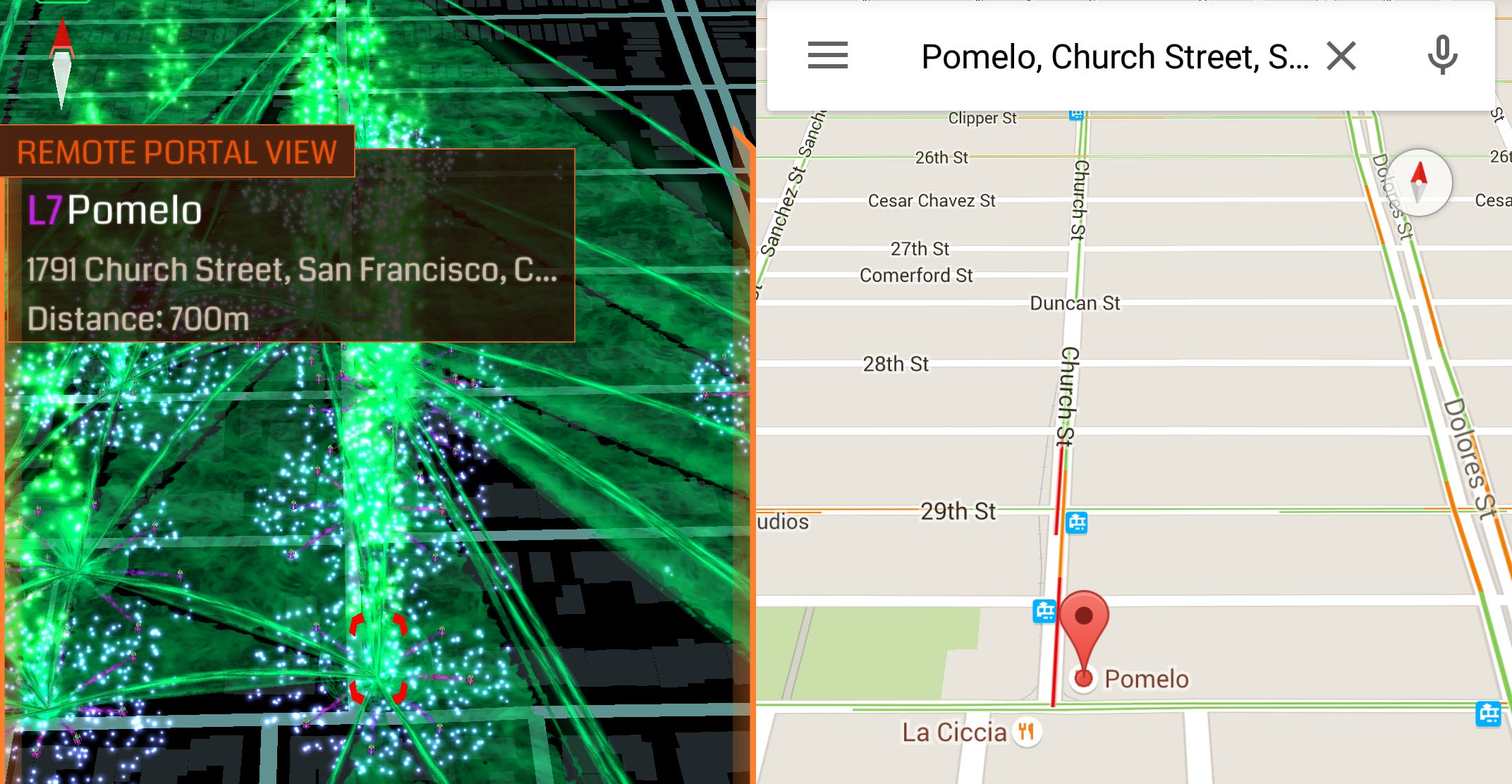
Task: Tap the Google Maps compass to reorient north
Action: [1419, 183]
